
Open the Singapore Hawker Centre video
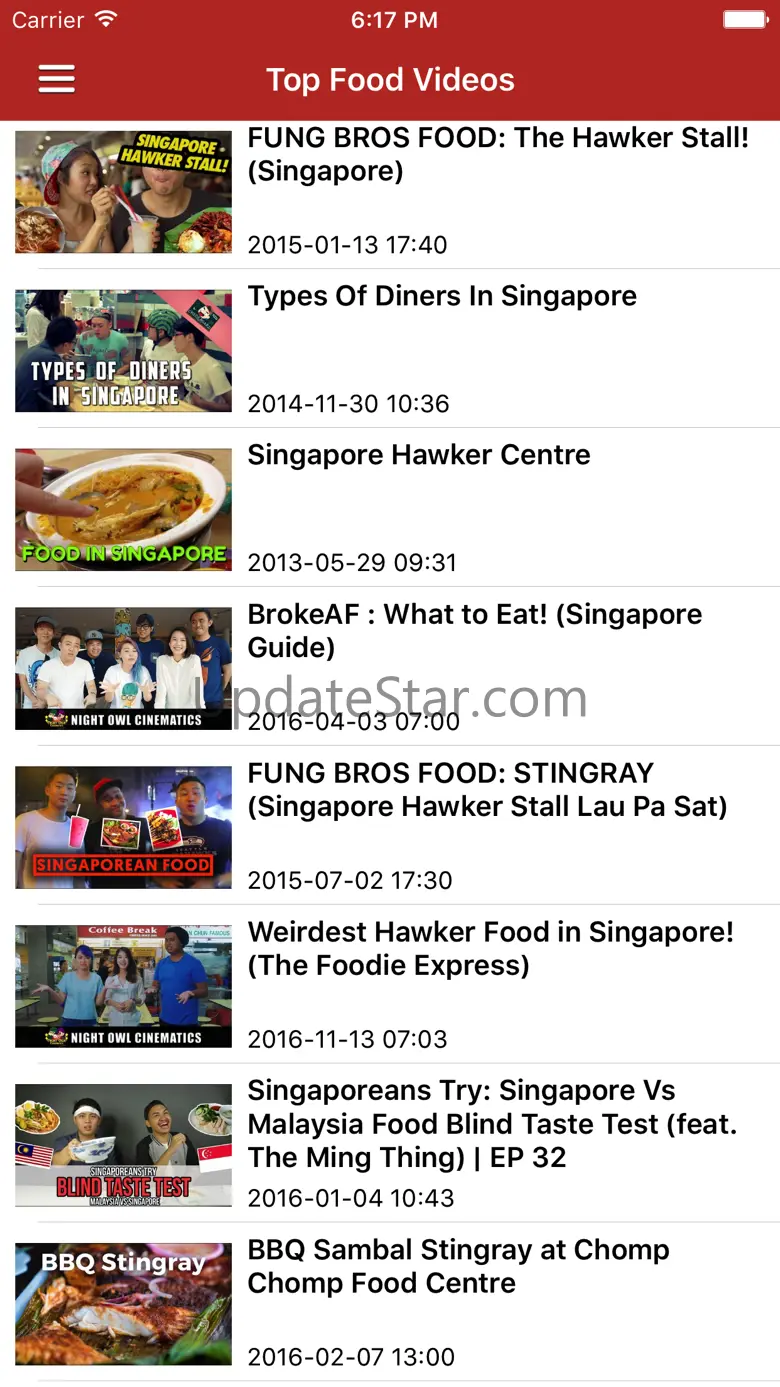tap(418, 456)
